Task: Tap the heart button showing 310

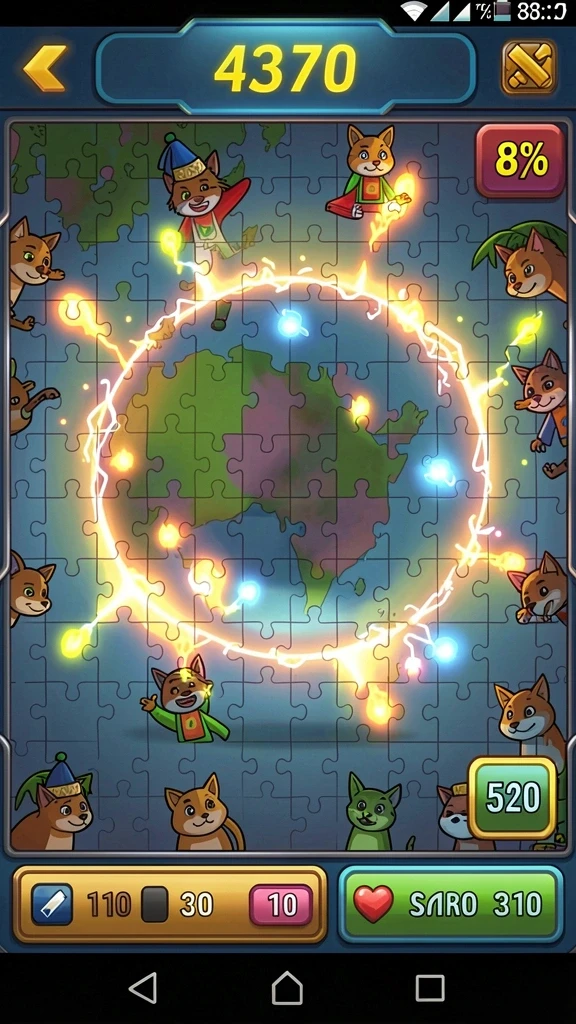Action: coord(451,904)
